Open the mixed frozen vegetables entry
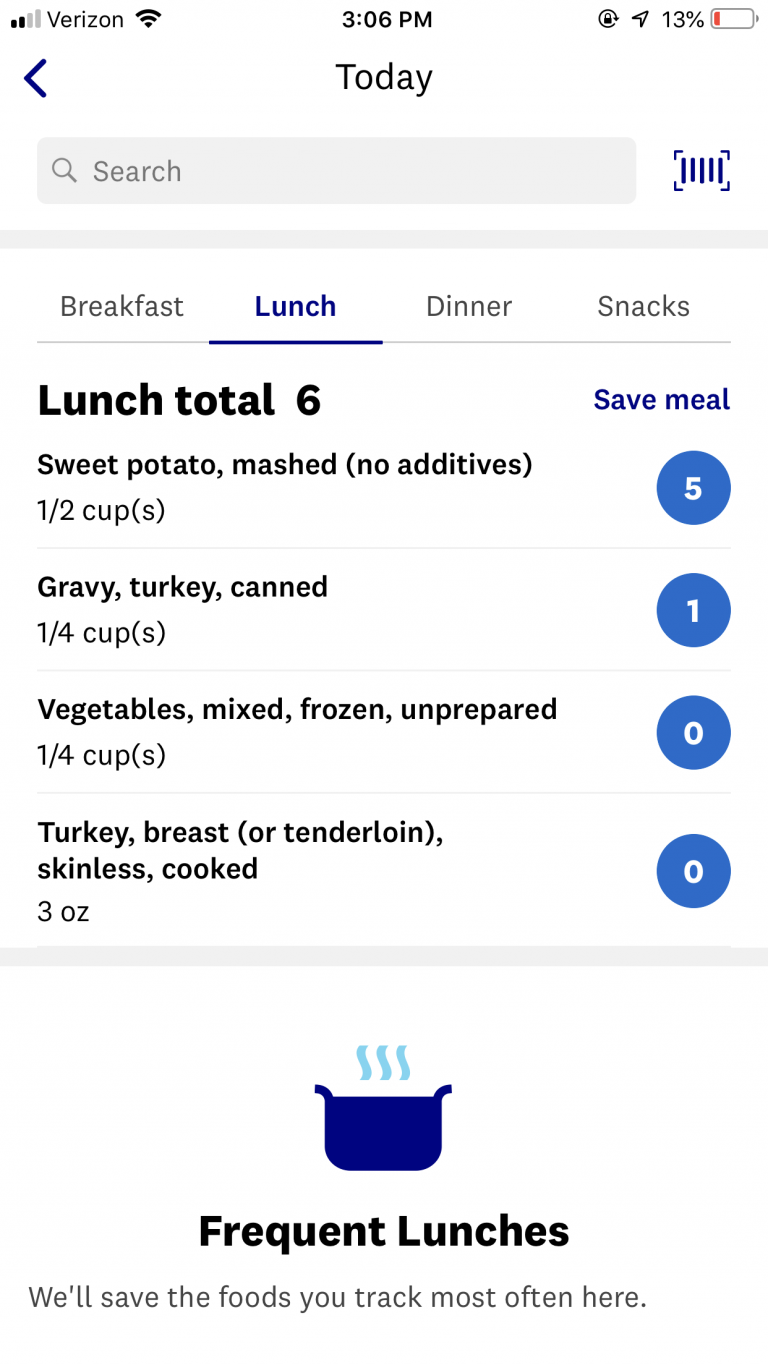Viewport: 768px width, 1365px height. coord(384,732)
